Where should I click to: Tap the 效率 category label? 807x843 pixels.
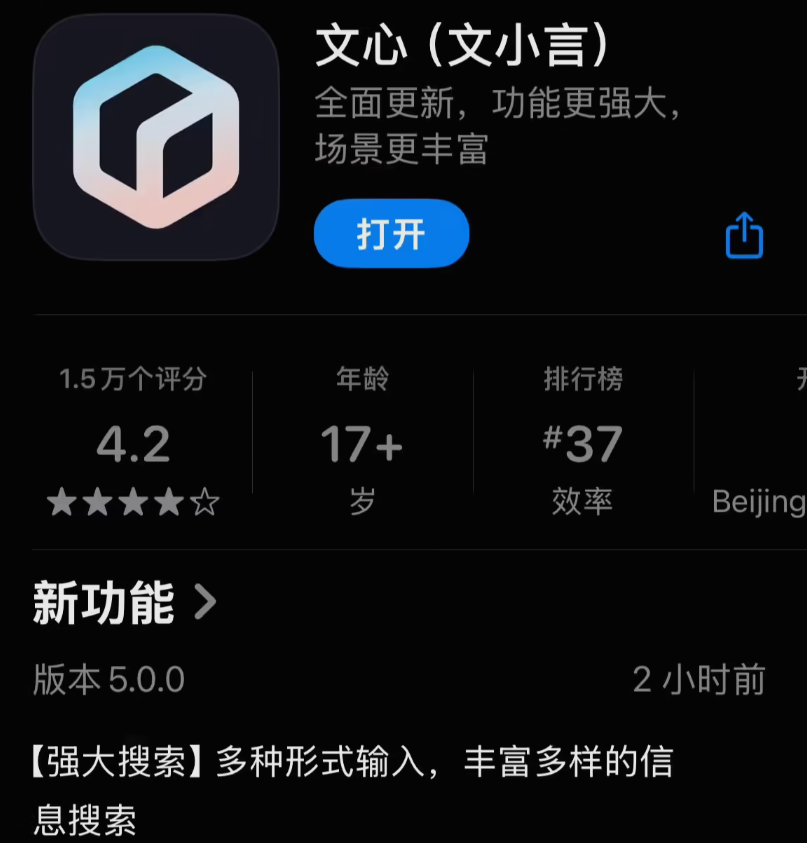(x=585, y=502)
